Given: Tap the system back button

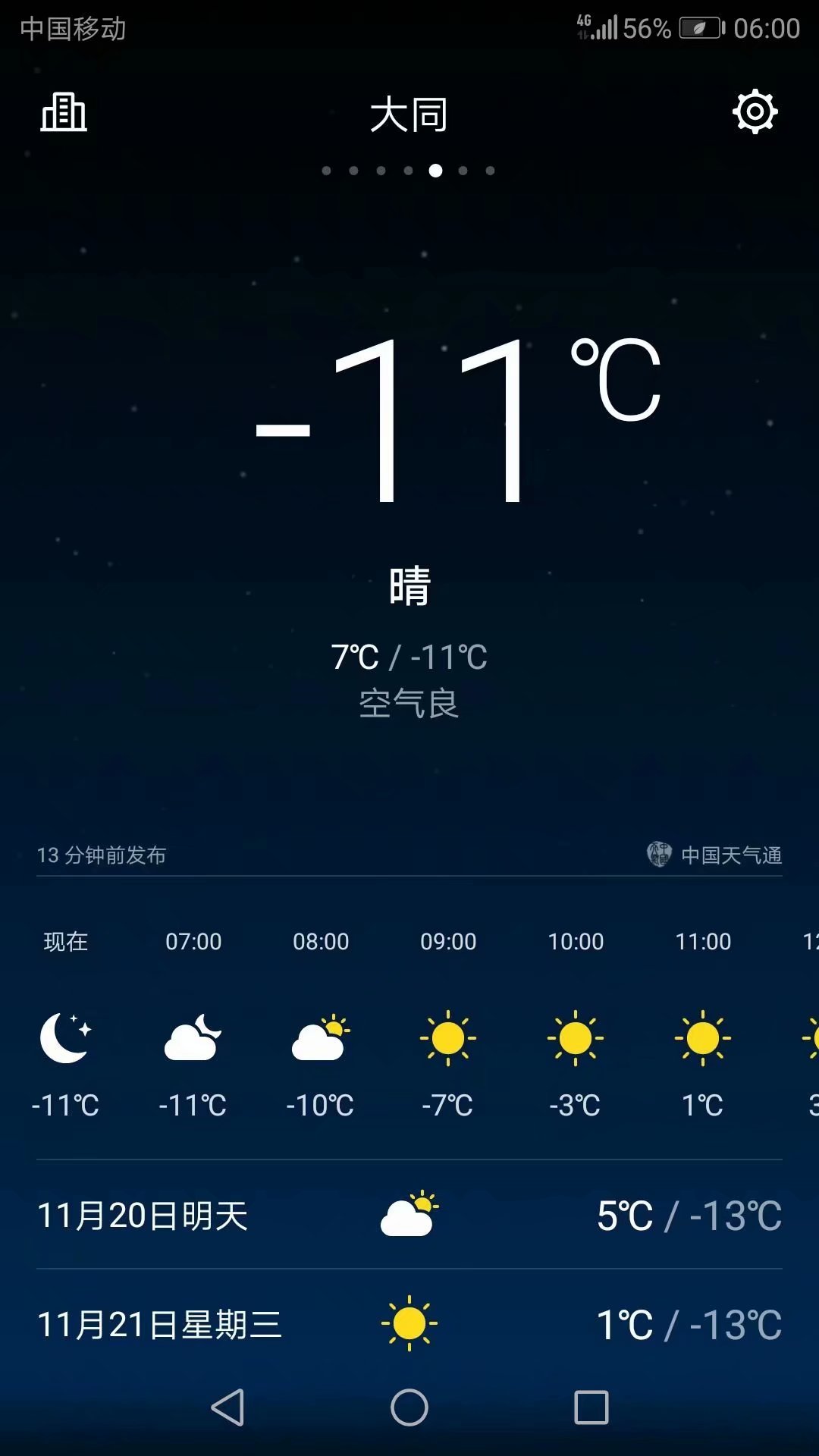Looking at the screenshot, I should coord(227,1407).
